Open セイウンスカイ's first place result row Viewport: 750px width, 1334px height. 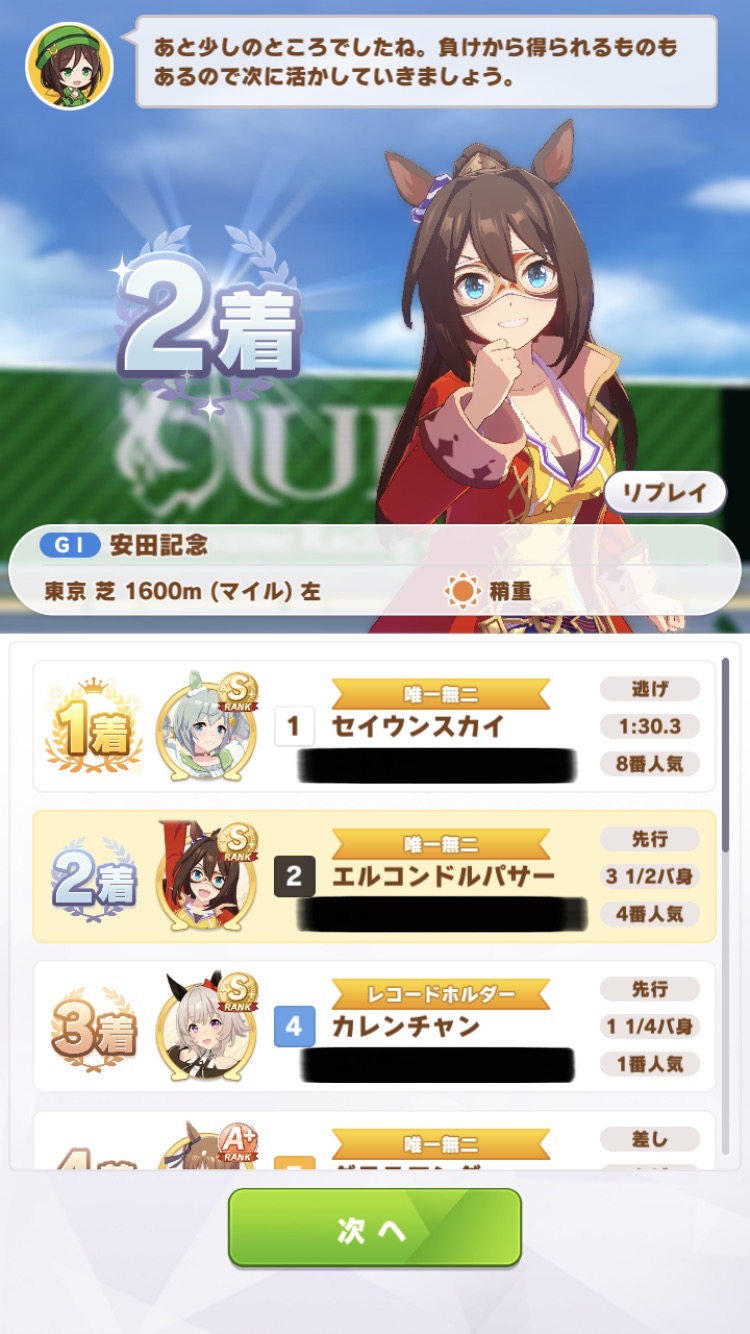(374, 726)
